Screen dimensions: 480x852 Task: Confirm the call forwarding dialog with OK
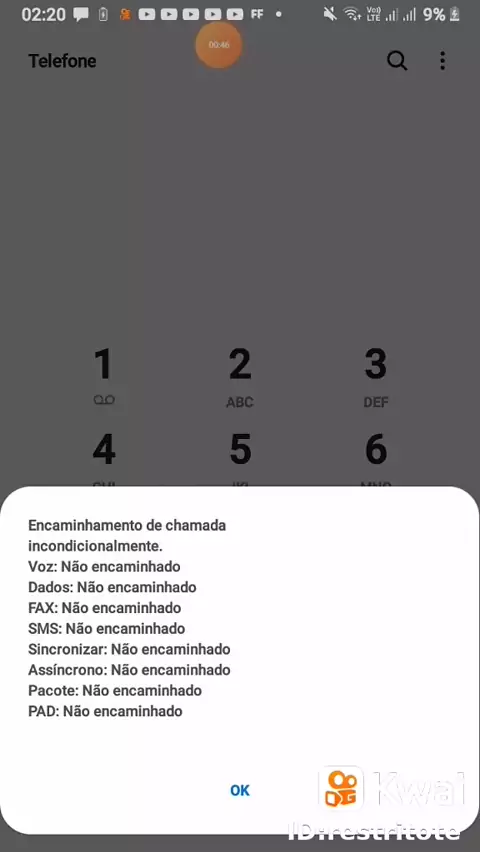[240, 790]
